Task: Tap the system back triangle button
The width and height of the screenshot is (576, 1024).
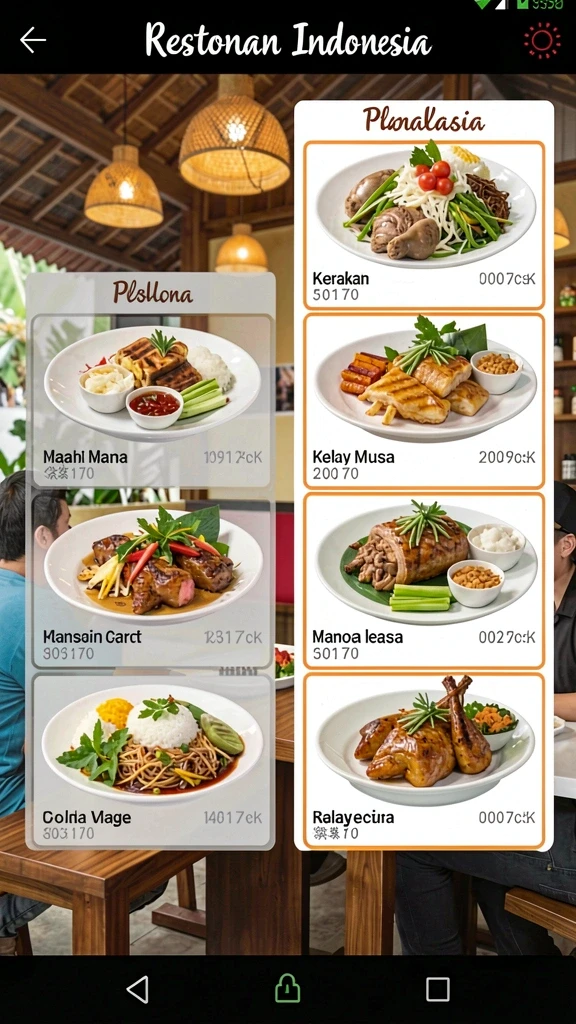Action: point(138,989)
